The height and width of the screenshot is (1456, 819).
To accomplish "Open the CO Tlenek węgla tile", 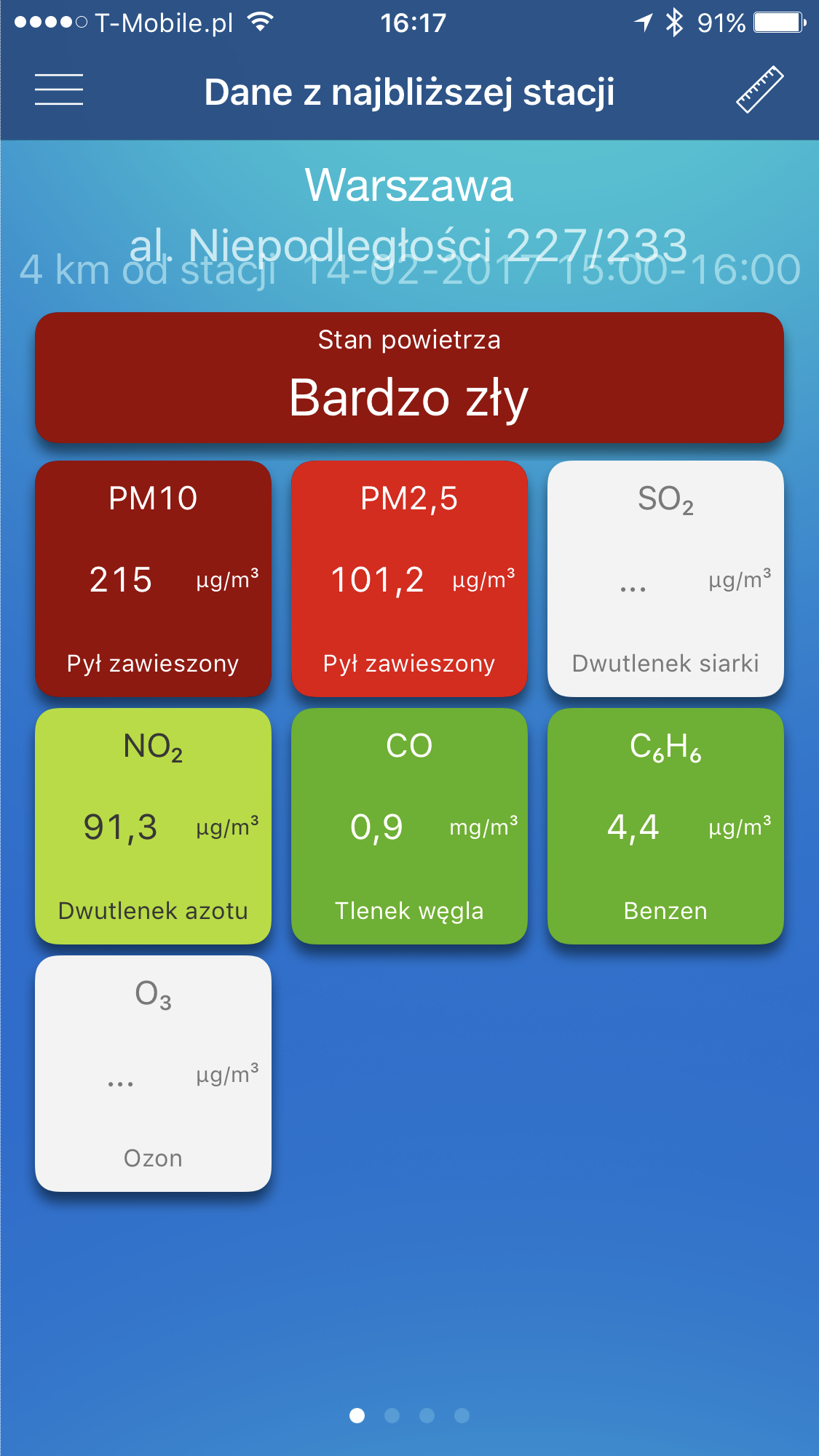I will pyautogui.click(x=409, y=826).
